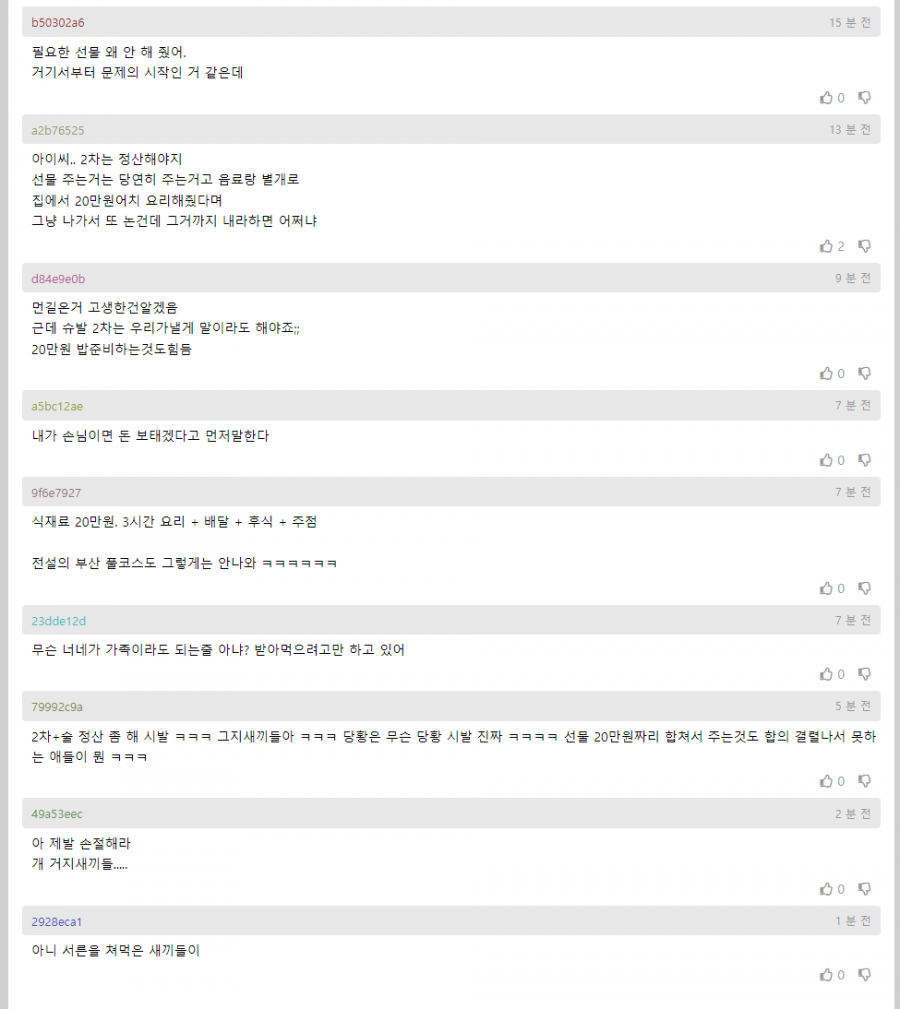The height and width of the screenshot is (1009, 900).
Task: Dislike the comment by 23dde12d
Action: click(x=865, y=675)
